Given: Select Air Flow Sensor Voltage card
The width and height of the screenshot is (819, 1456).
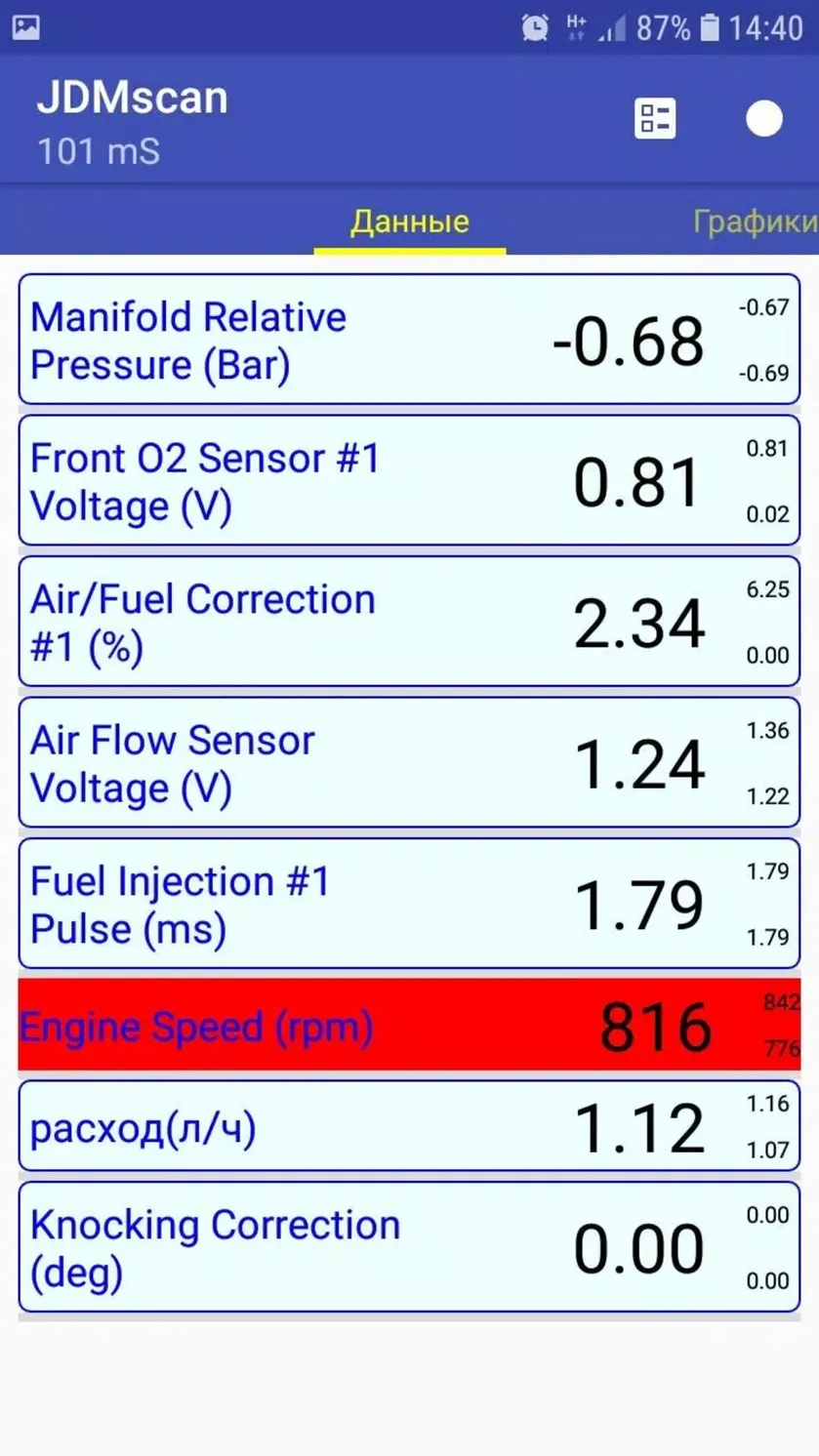Looking at the screenshot, I should point(409,762).
